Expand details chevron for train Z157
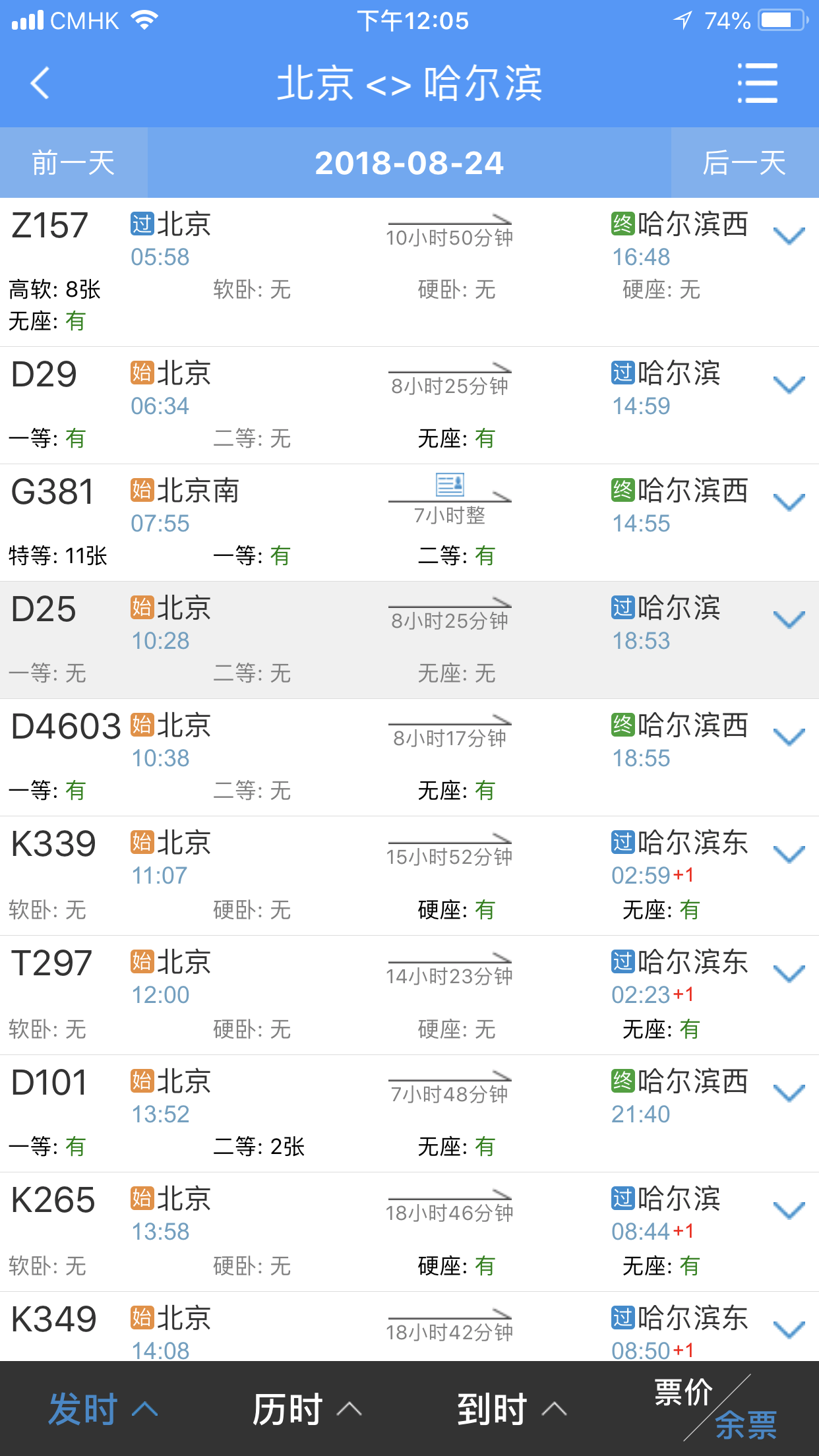Image resolution: width=819 pixels, height=1456 pixels. pos(789,235)
